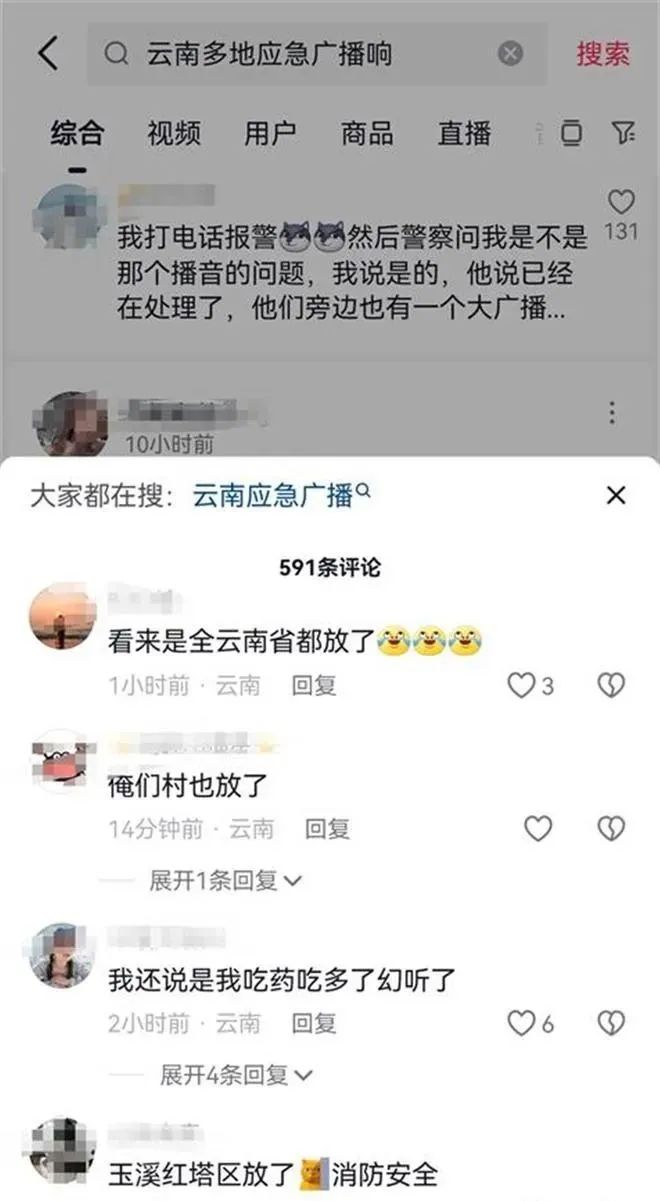Dislike the comment 我还说是我吃药吃多了幻听了
The width and height of the screenshot is (660, 1201).
[x=611, y=1023]
